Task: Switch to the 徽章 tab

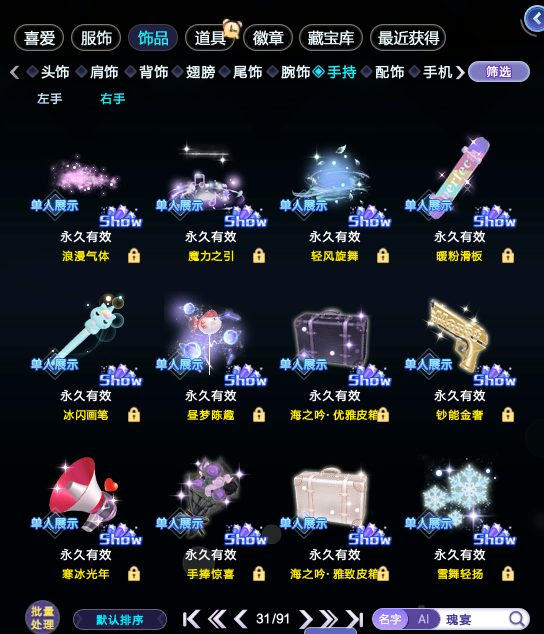Action: coord(268,38)
